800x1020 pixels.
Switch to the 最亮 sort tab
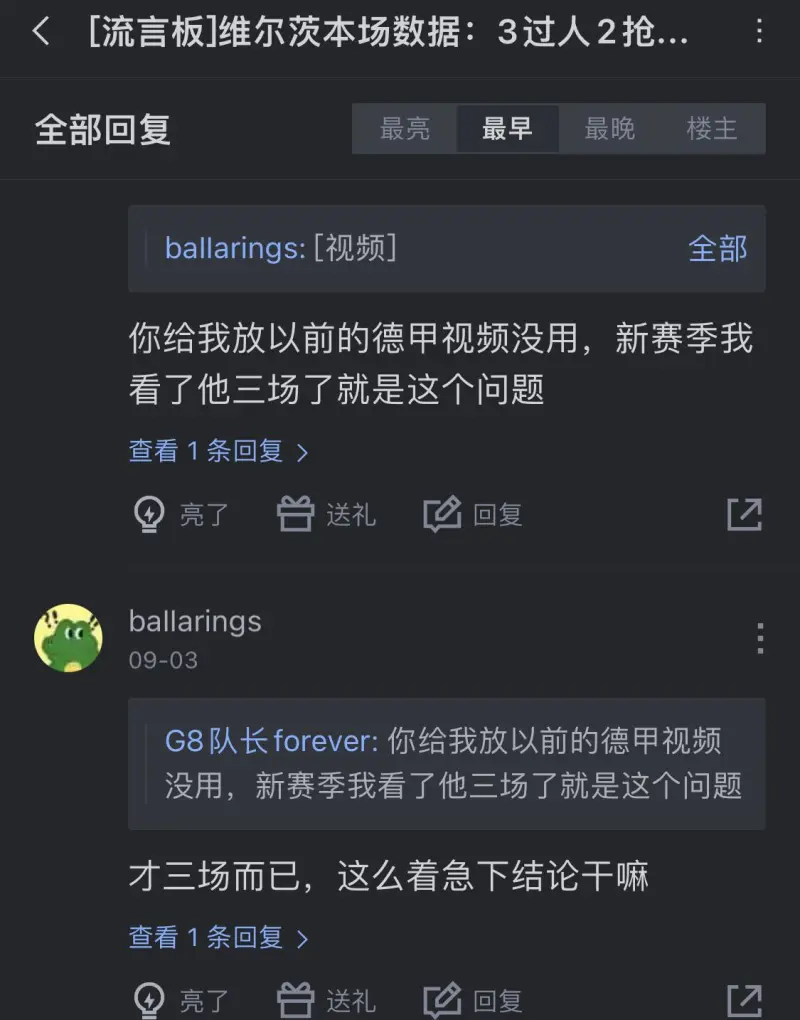point(405,129)
